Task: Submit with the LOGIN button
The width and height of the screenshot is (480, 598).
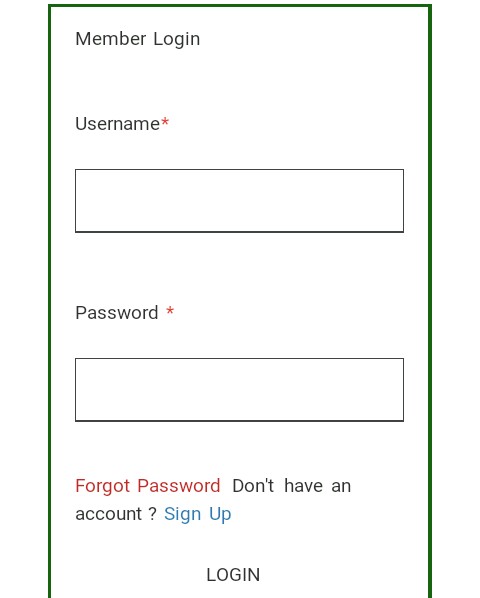Action: click(x=233, y=575)
